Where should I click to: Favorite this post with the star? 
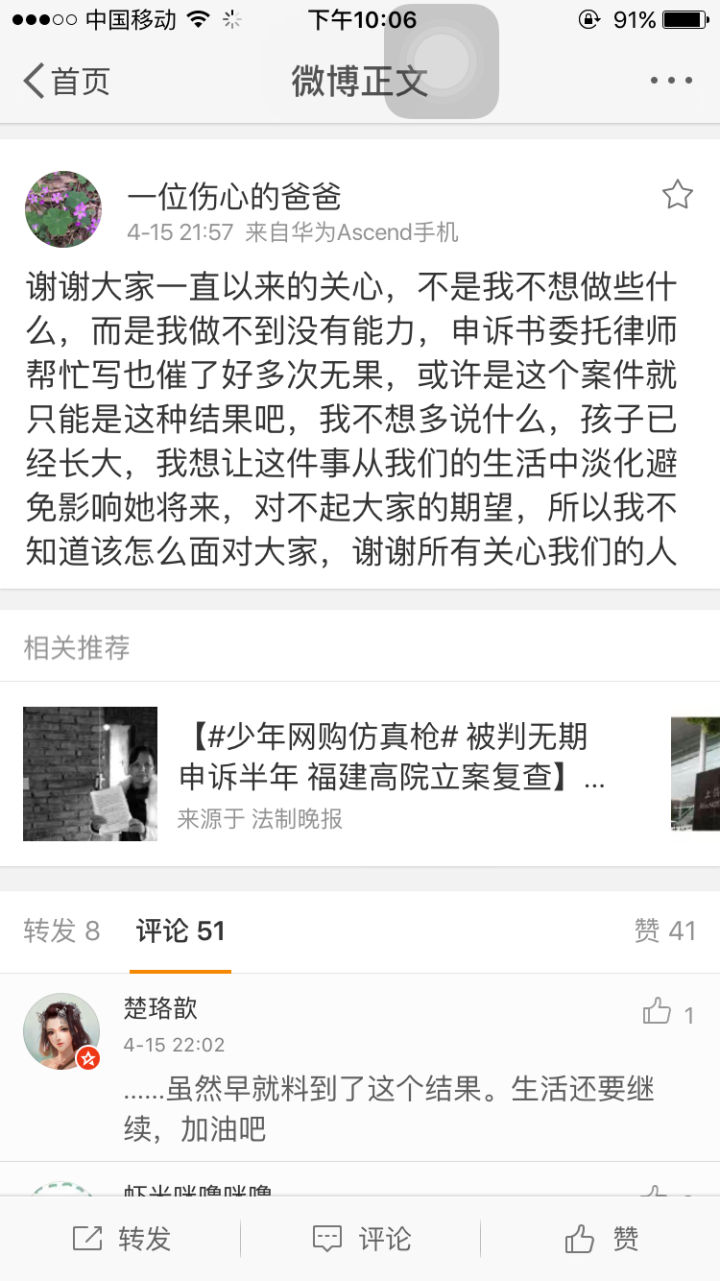677,194
